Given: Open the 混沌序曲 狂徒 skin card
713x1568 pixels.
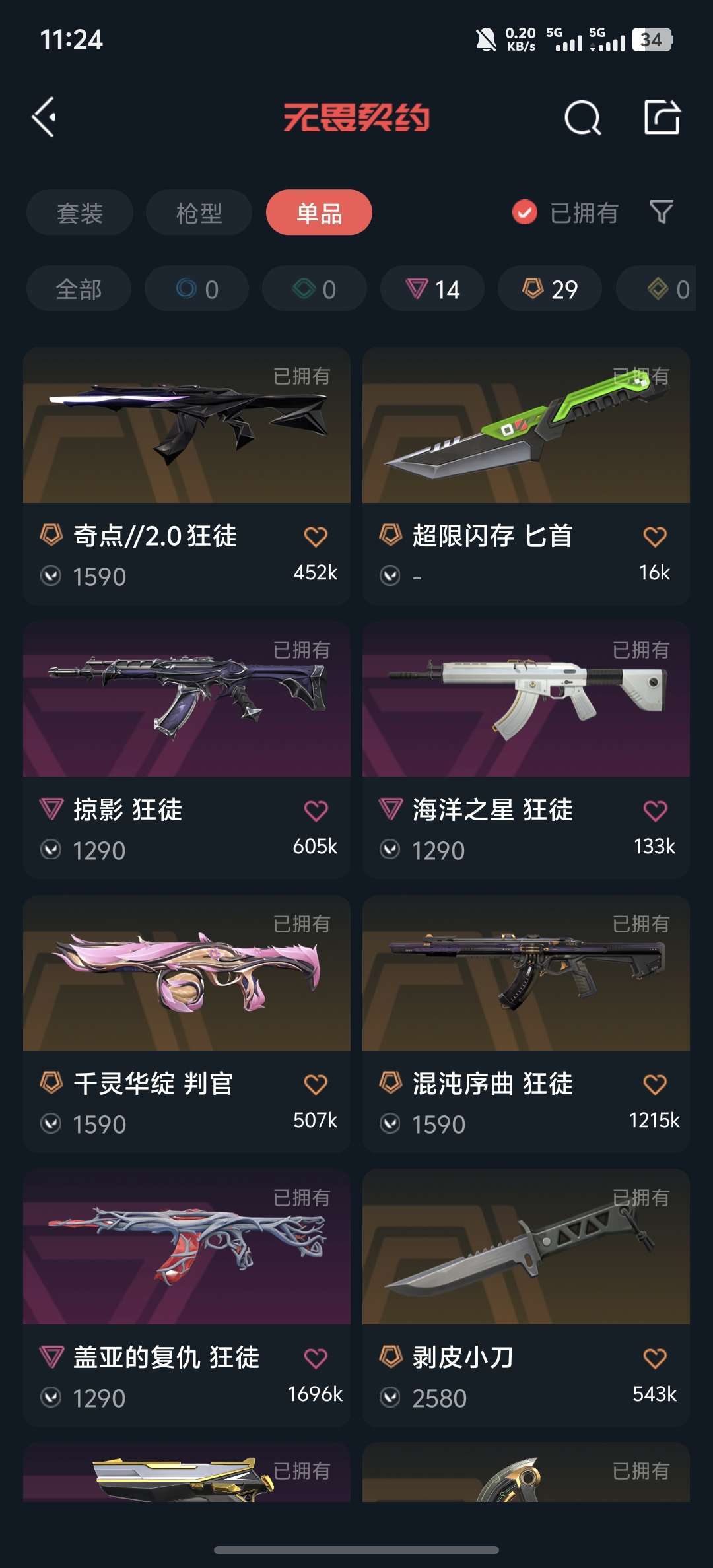Looking at the screenshot, I should tap(526, 1024).
